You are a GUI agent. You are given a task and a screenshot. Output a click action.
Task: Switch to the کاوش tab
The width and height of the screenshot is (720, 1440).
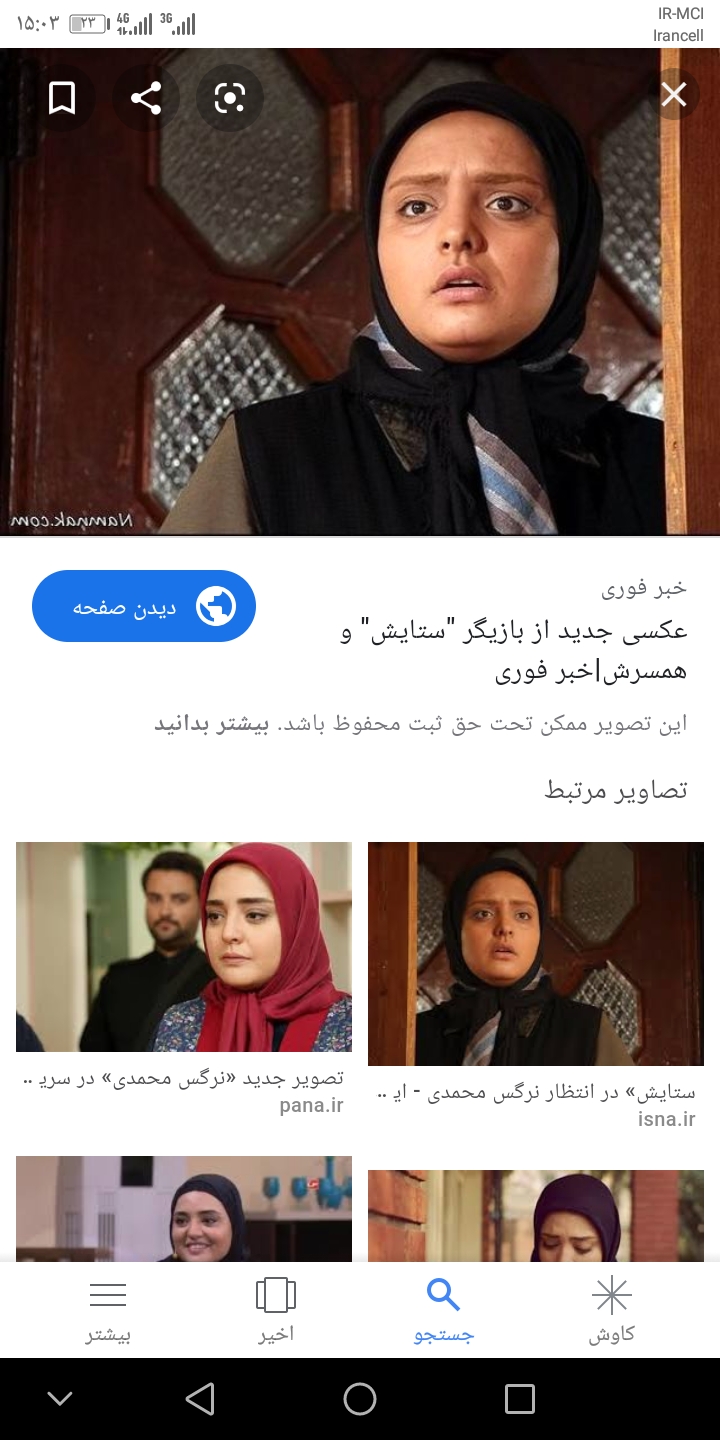(x=612, y=1310)
